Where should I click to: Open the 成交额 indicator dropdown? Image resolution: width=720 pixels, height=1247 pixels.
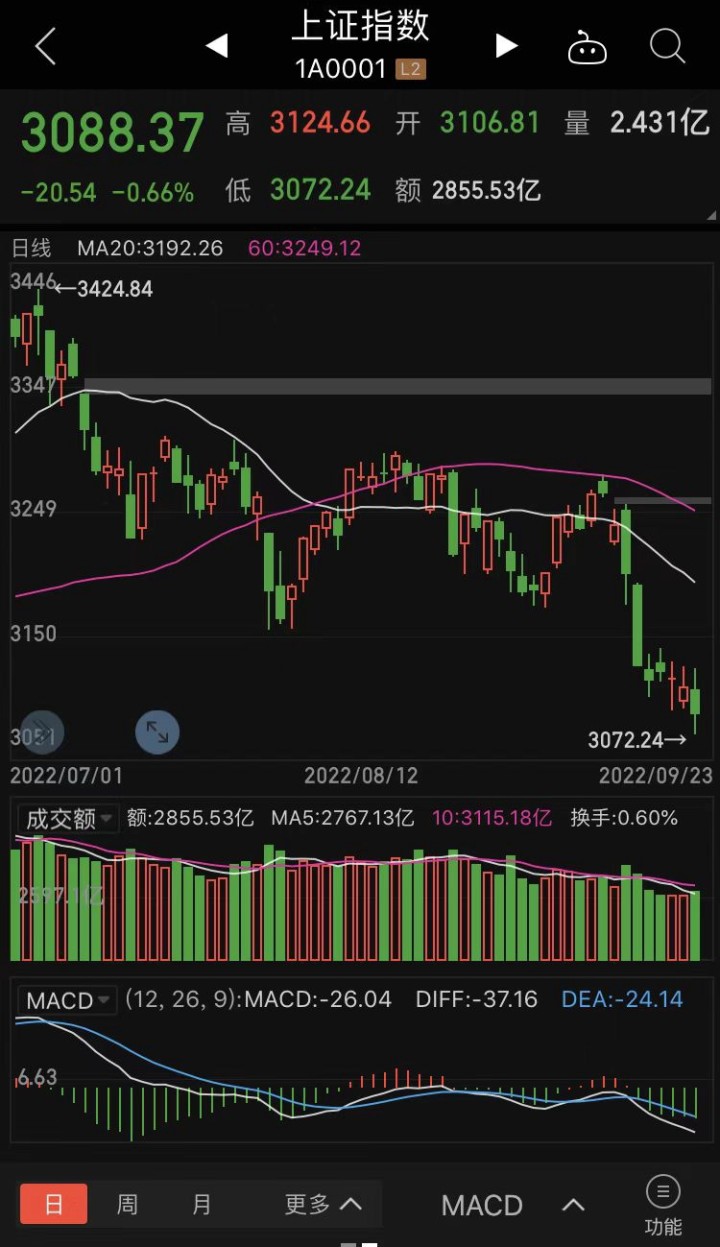click(67, 818)
